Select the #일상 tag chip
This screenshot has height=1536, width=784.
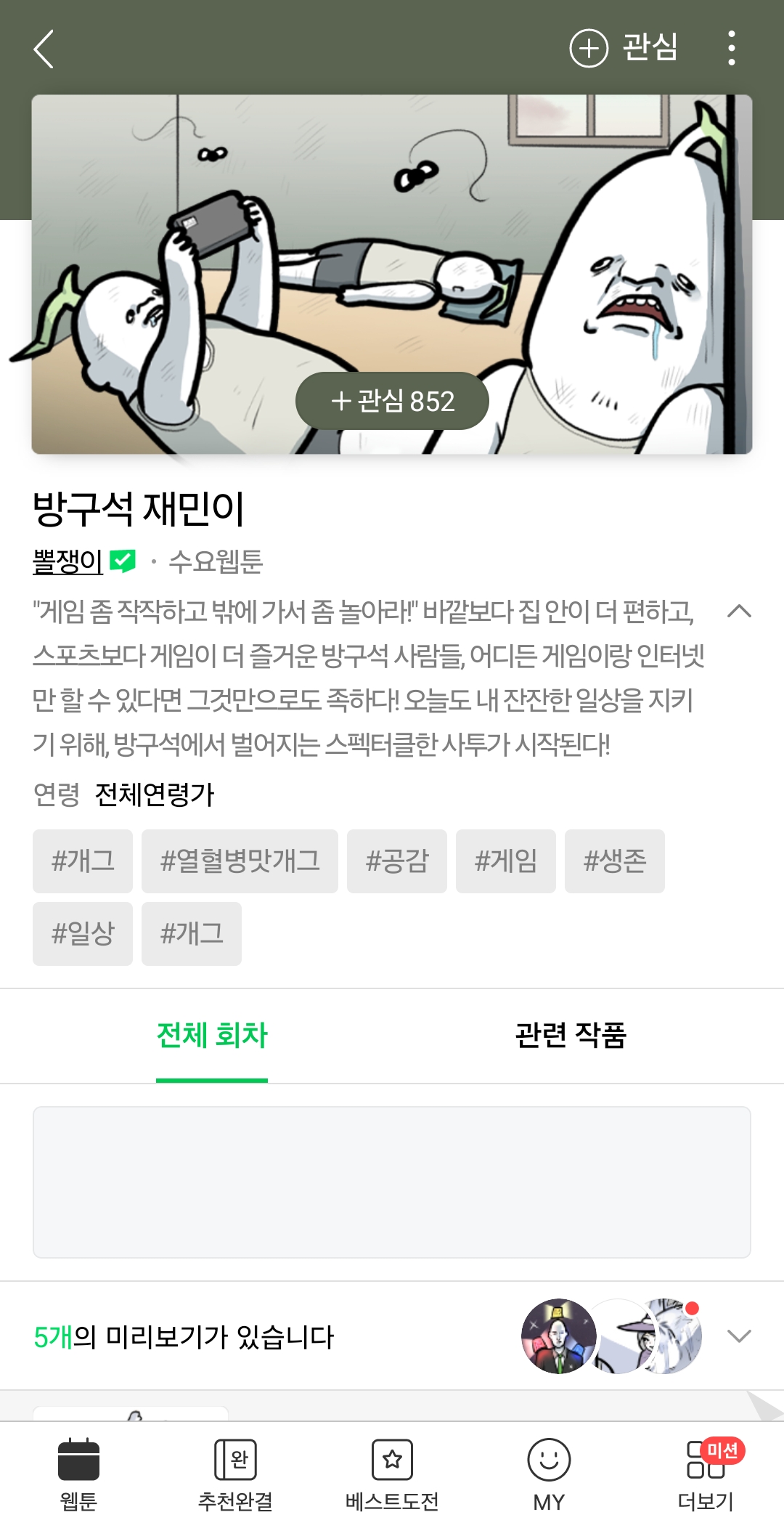pos(83,934)
